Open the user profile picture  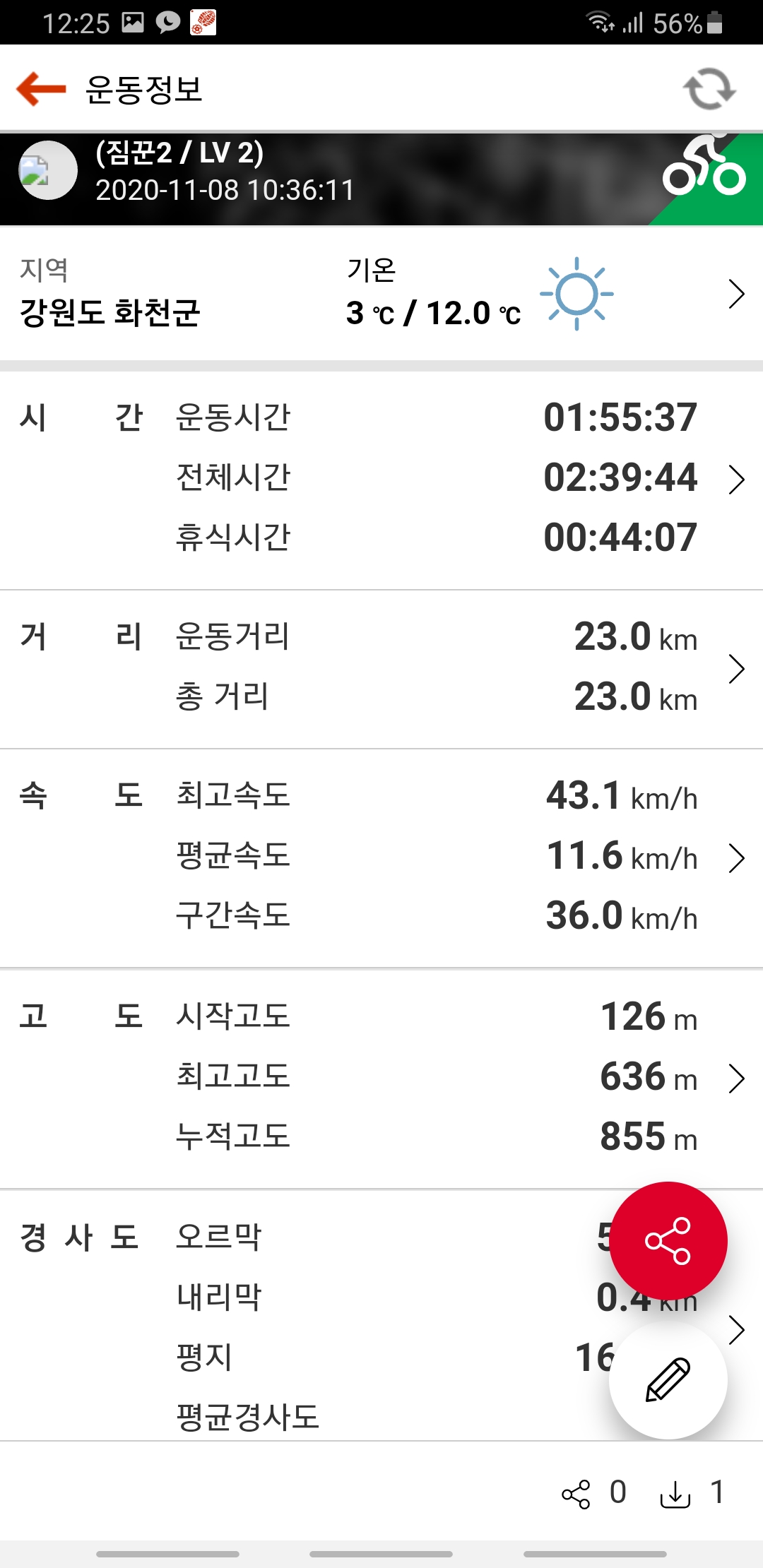pos(47,170)
